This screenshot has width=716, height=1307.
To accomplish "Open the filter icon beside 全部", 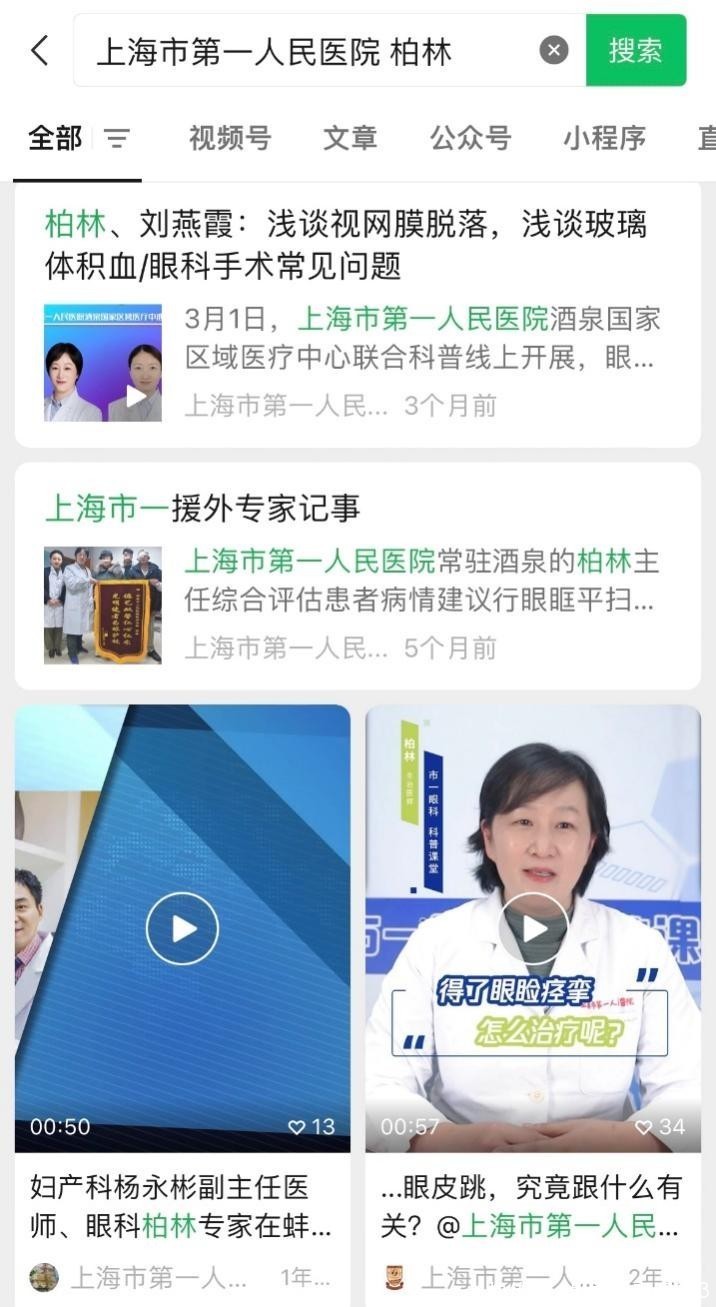I will pos(117,138).
